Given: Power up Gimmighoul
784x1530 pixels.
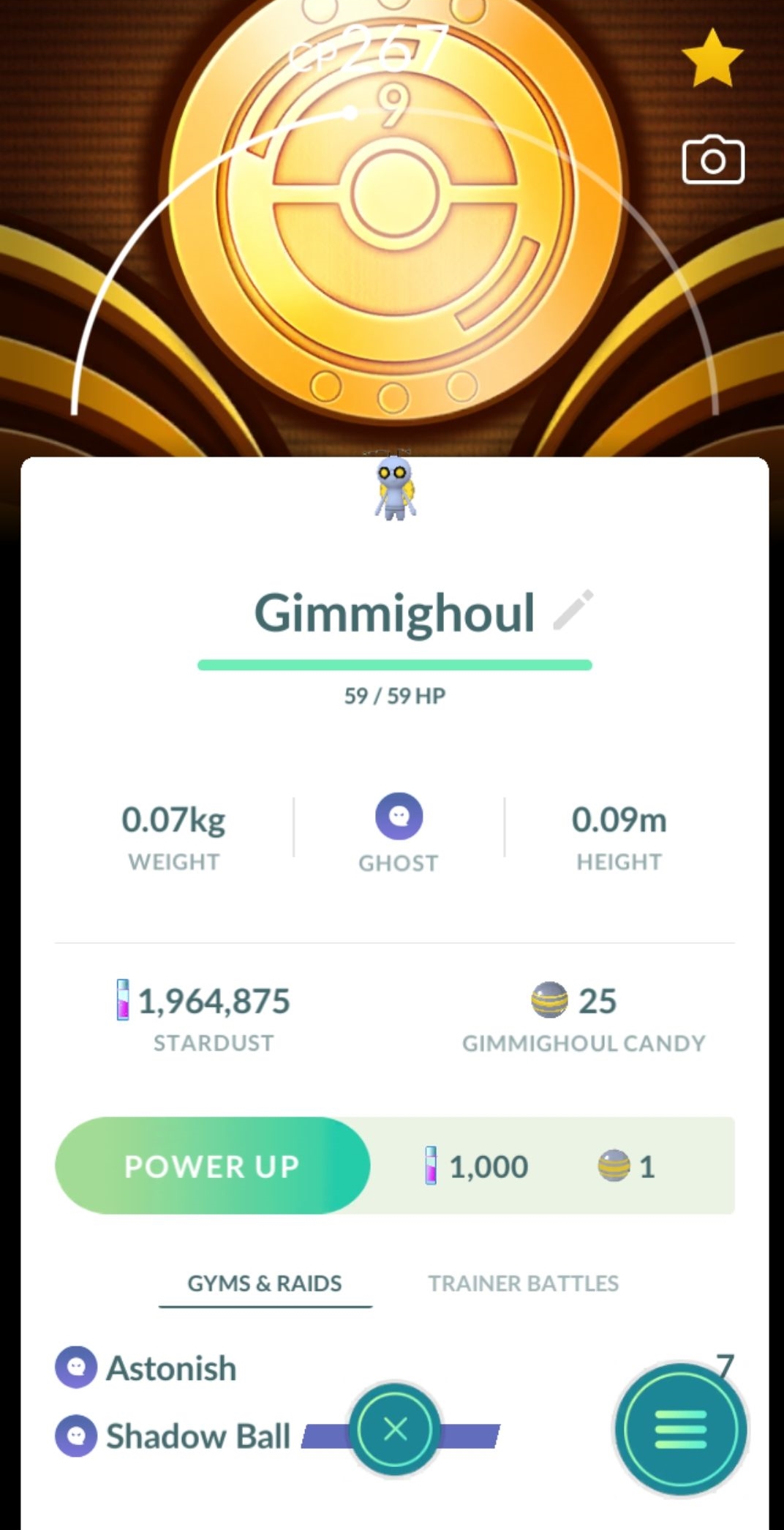Looking at the screenshot, I should 212,1166.
